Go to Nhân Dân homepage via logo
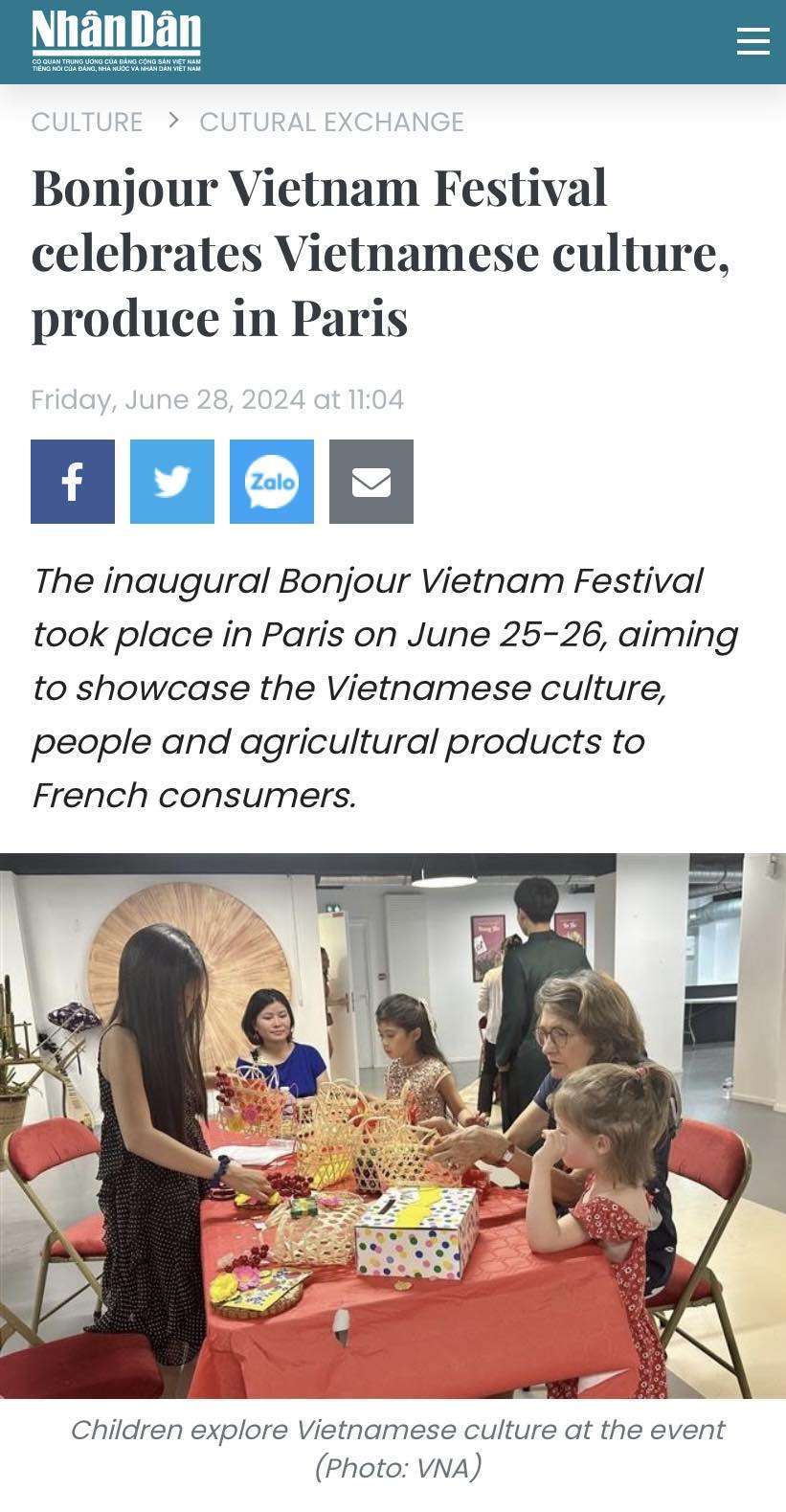The height and width of the screenshot is (1512, 786). point(116,41)
